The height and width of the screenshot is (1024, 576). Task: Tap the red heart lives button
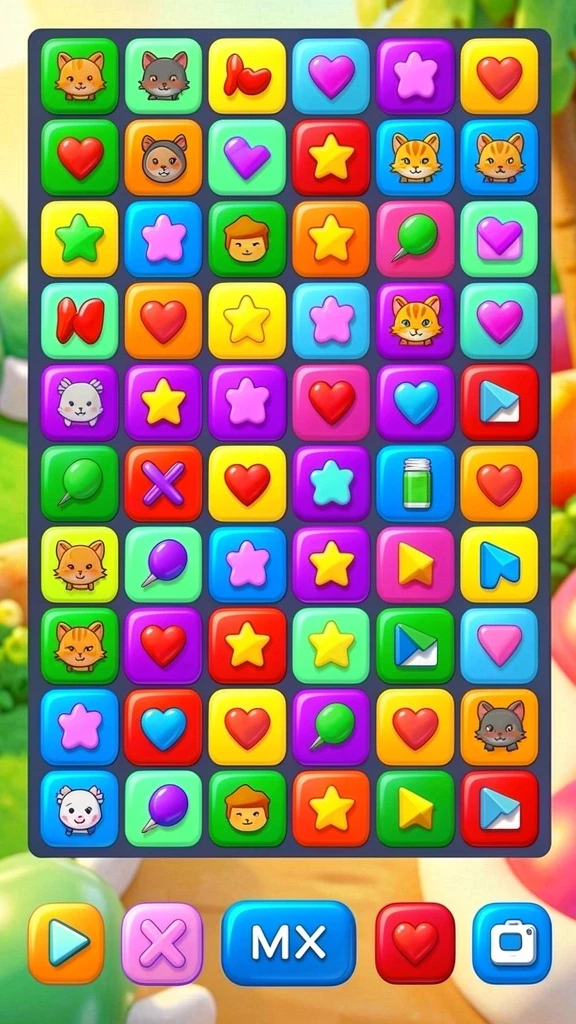pos(415,943)
